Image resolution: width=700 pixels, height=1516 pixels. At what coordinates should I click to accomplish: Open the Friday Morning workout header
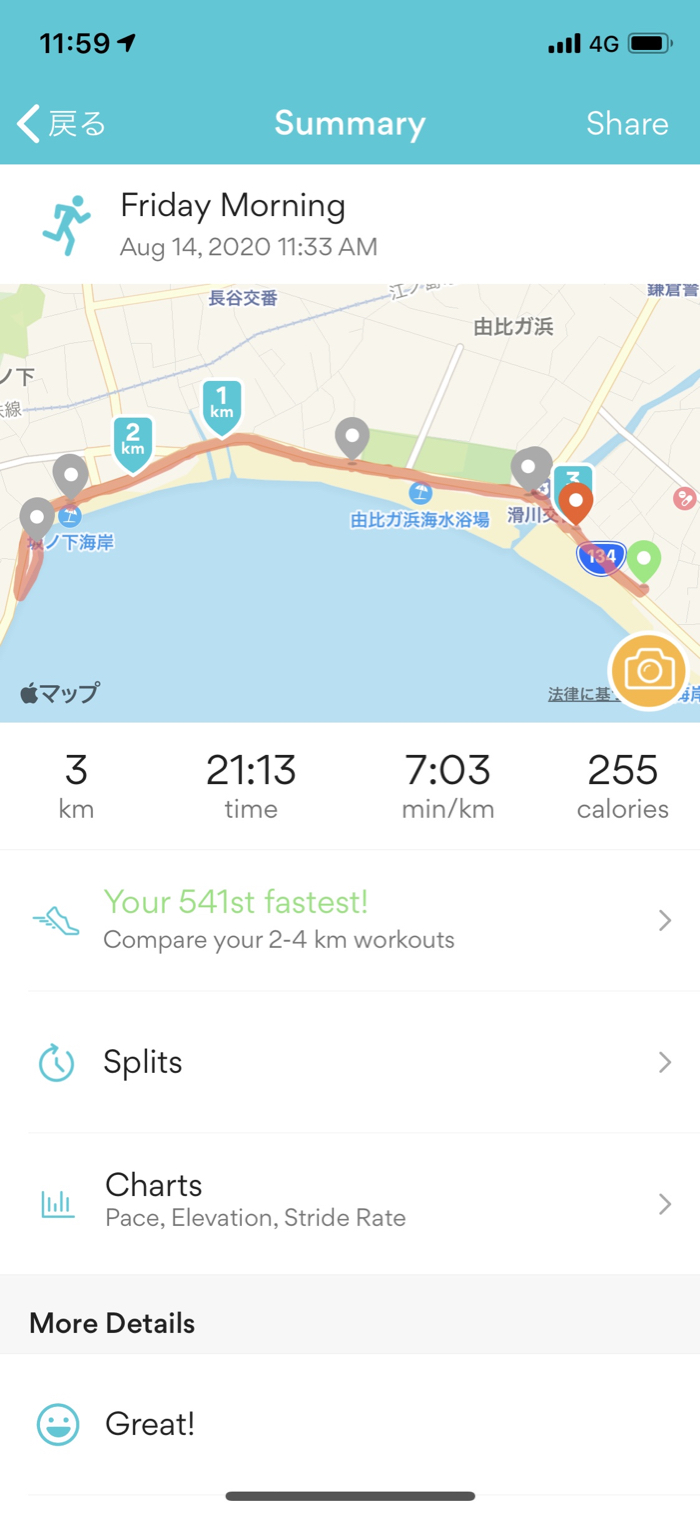coord(232,223)
